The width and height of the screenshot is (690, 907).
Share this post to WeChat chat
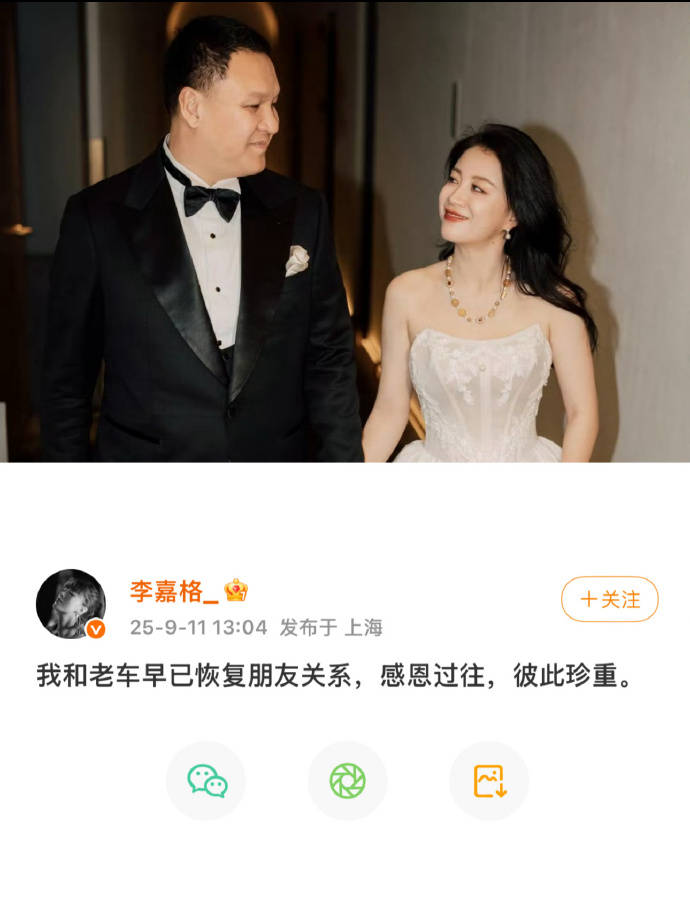tap(206, 780)
